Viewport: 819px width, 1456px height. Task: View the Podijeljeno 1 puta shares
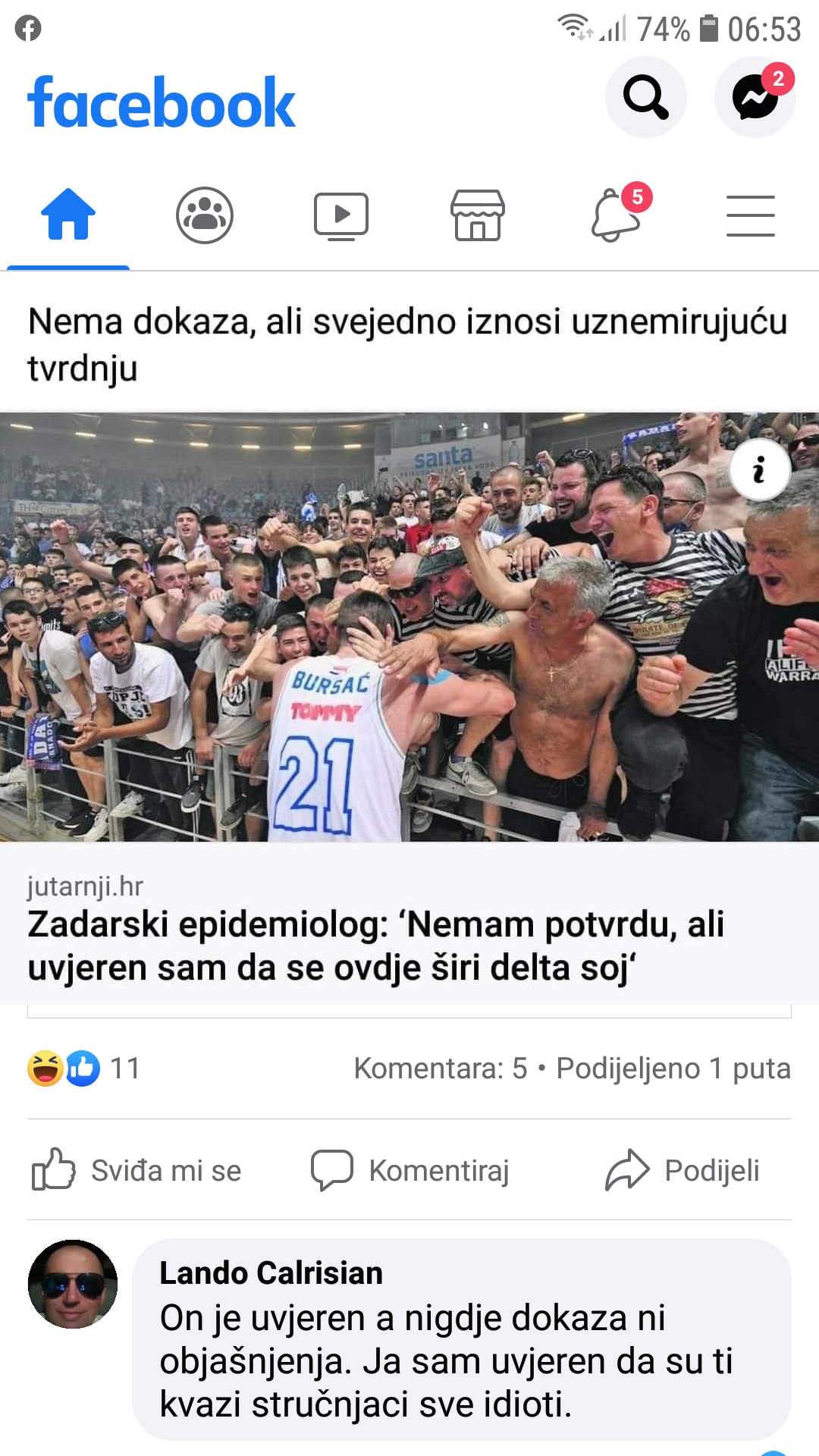click(673, 1068)
